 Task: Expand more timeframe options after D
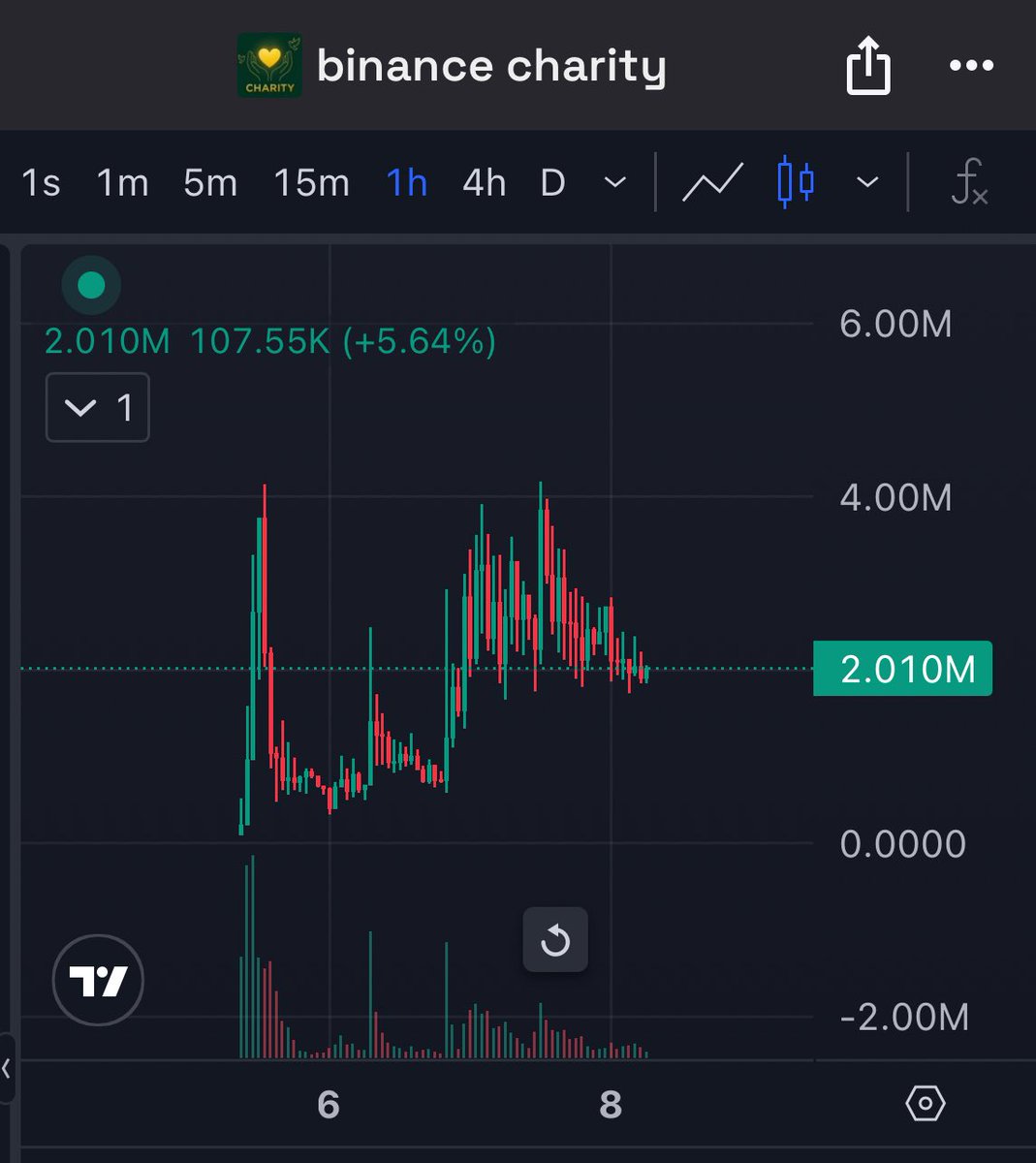click(x=614, y=183)
